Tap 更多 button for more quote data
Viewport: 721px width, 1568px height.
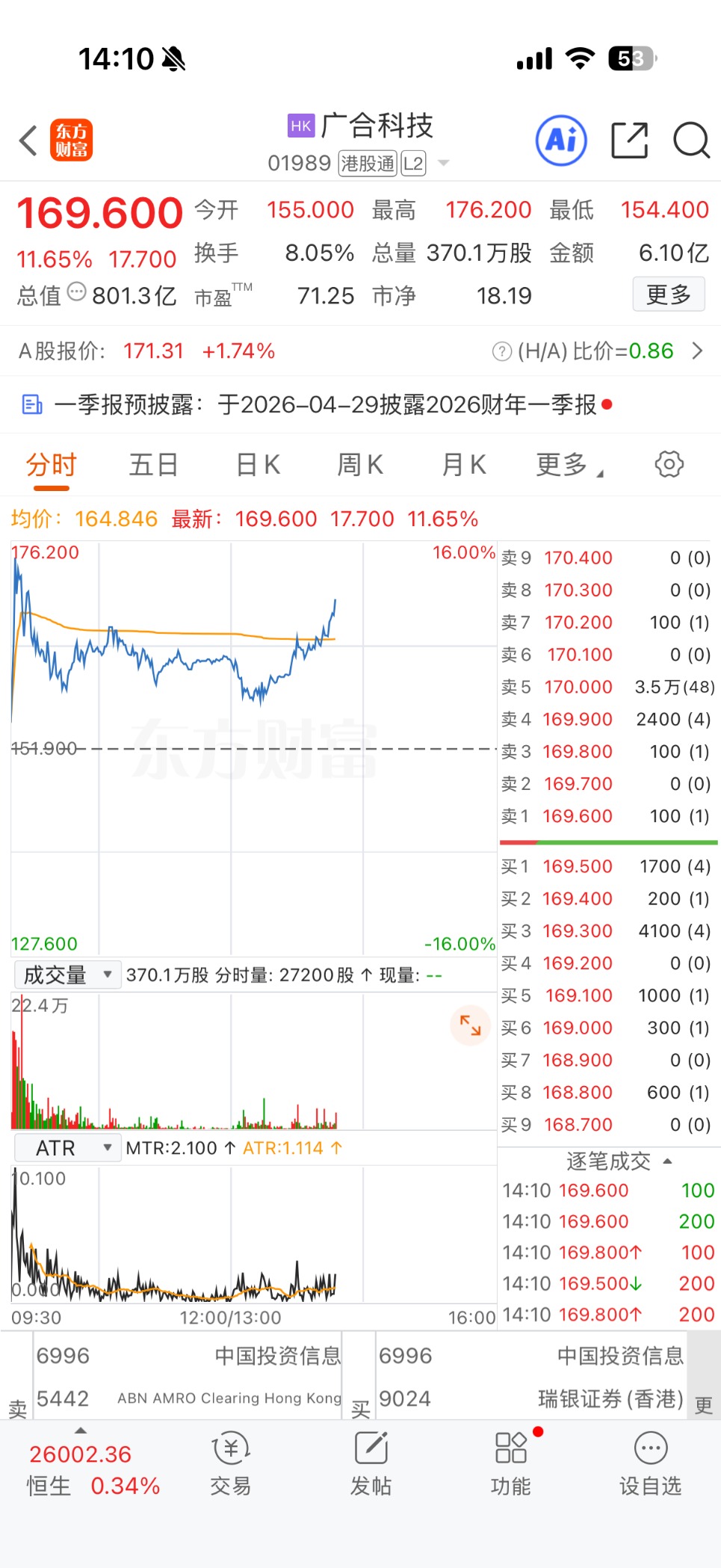[x=668, y=294]
